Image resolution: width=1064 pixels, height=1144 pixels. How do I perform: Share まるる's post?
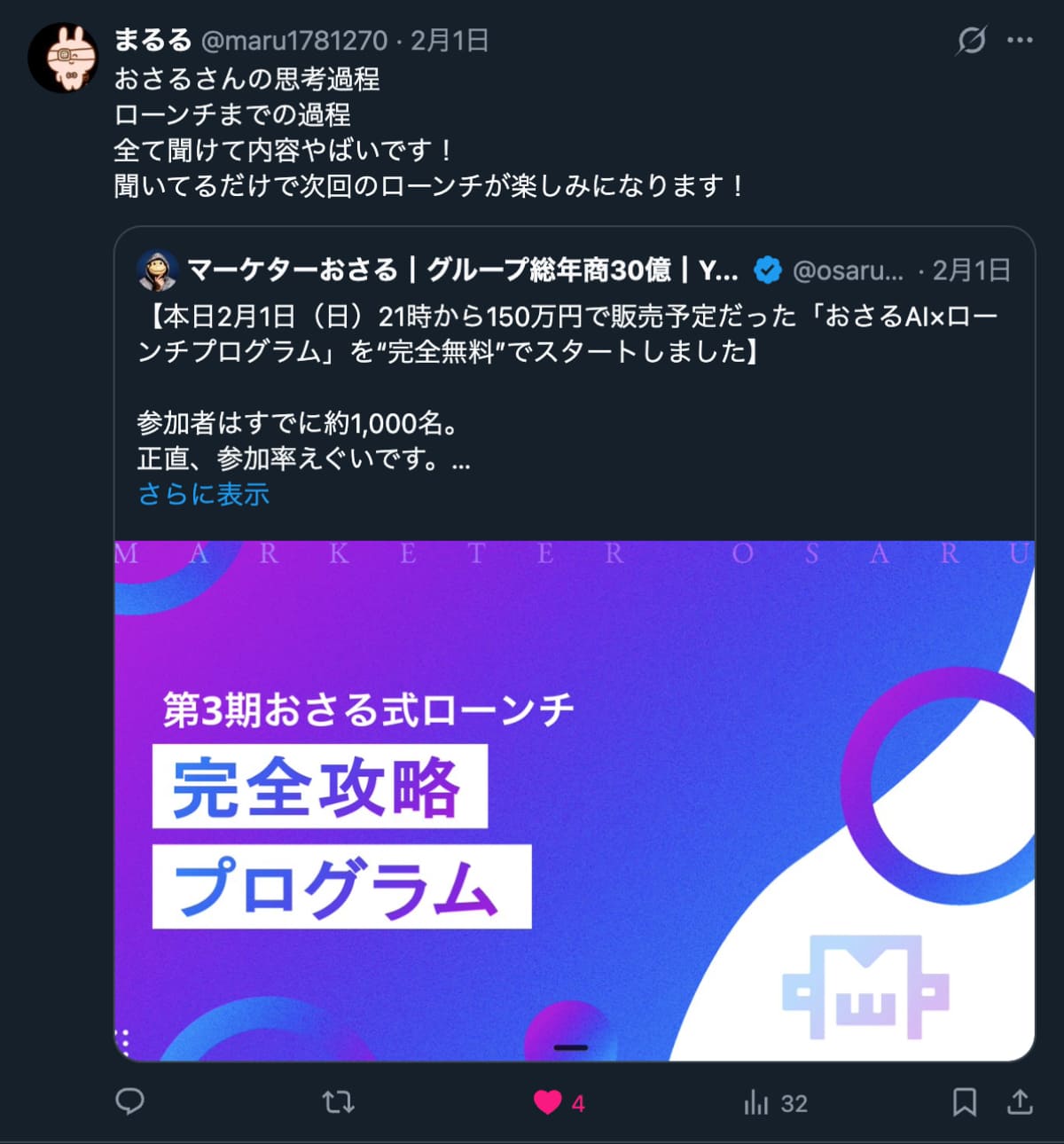click(1020, 1102)
